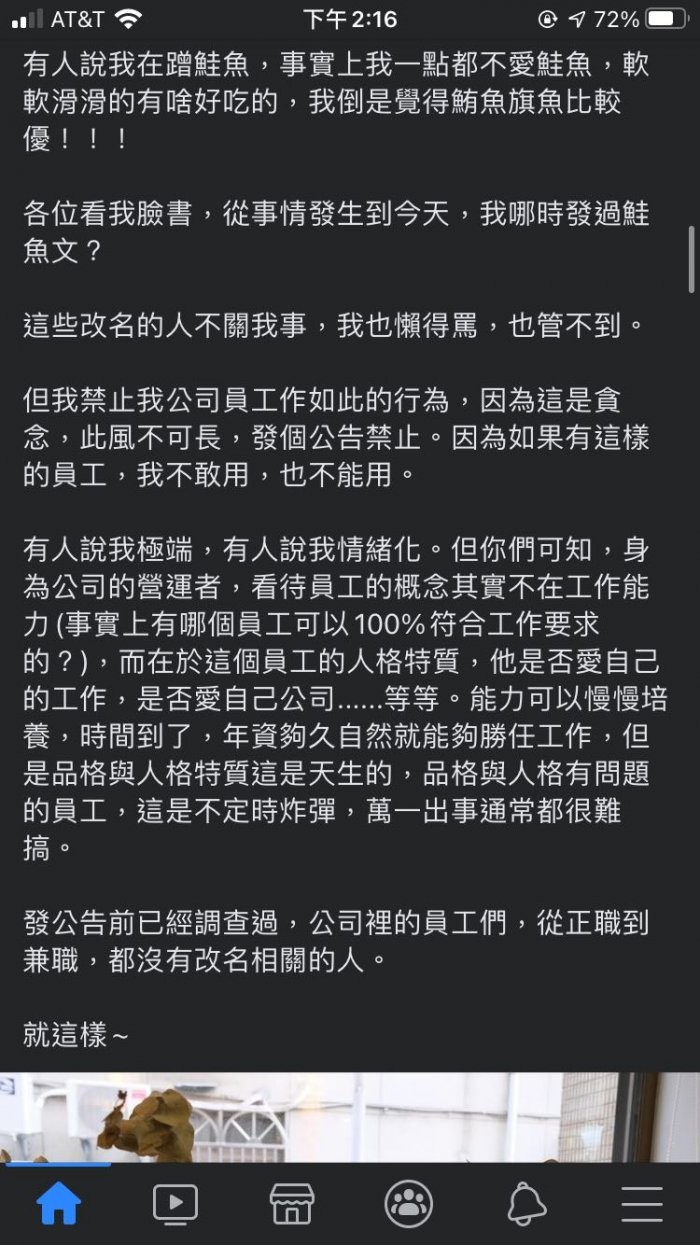Open the notifications bell tab
The image size is (700, 1245).
[526, 1204]
